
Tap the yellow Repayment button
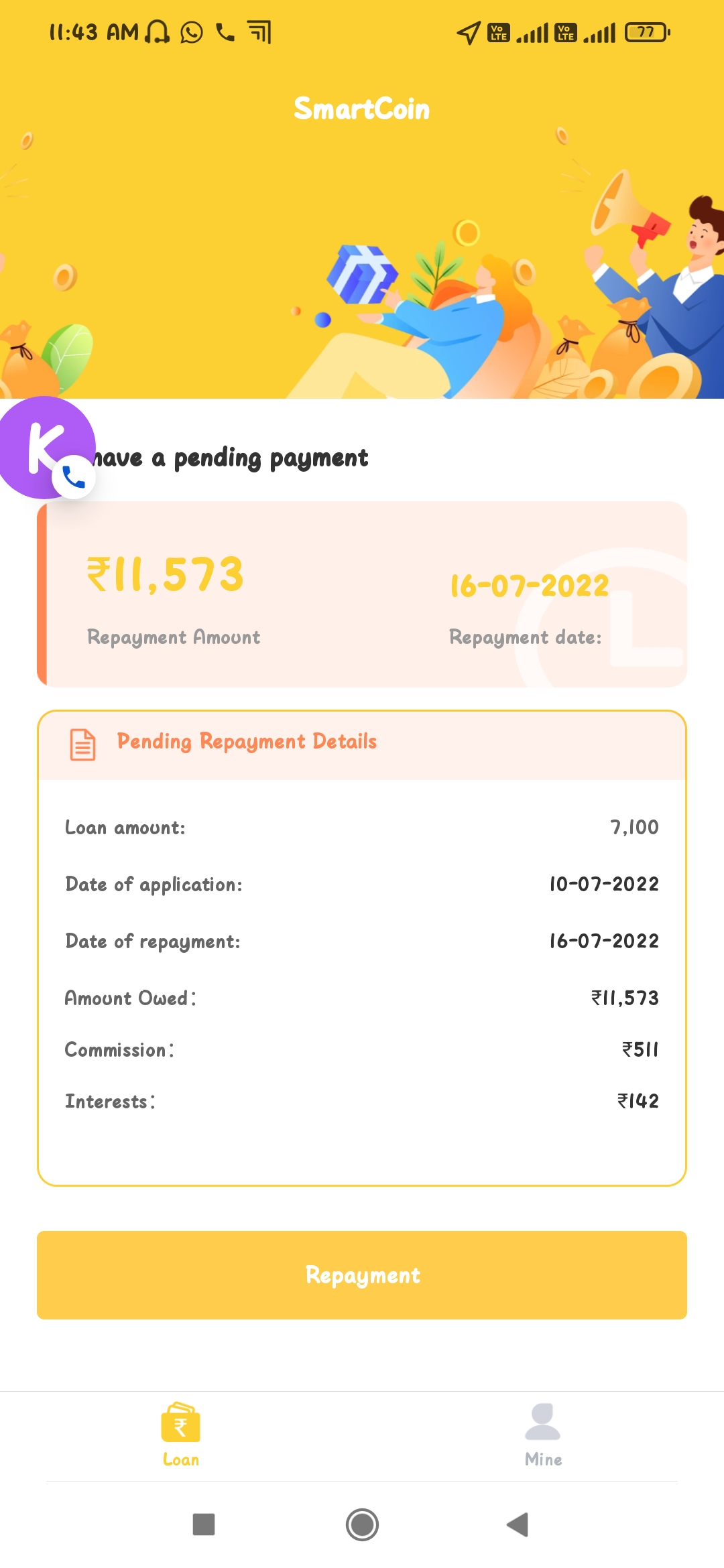pyautogui.click(x=362, y=1275)
